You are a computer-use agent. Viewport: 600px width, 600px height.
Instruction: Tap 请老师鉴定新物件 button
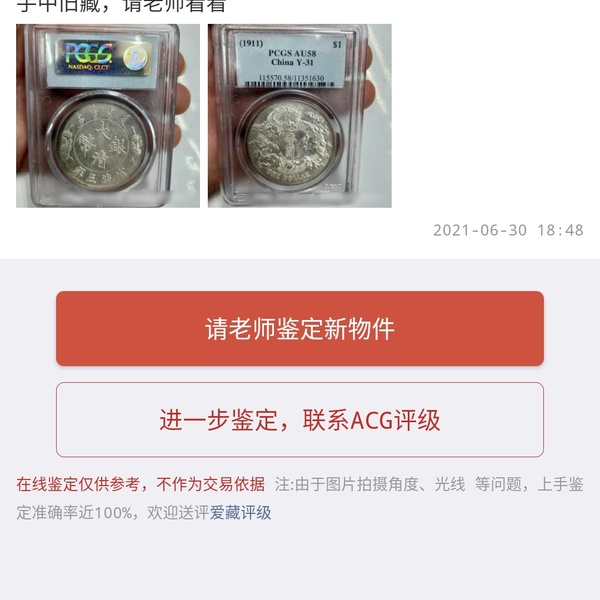pyautogui.click(x=300, y=329)
